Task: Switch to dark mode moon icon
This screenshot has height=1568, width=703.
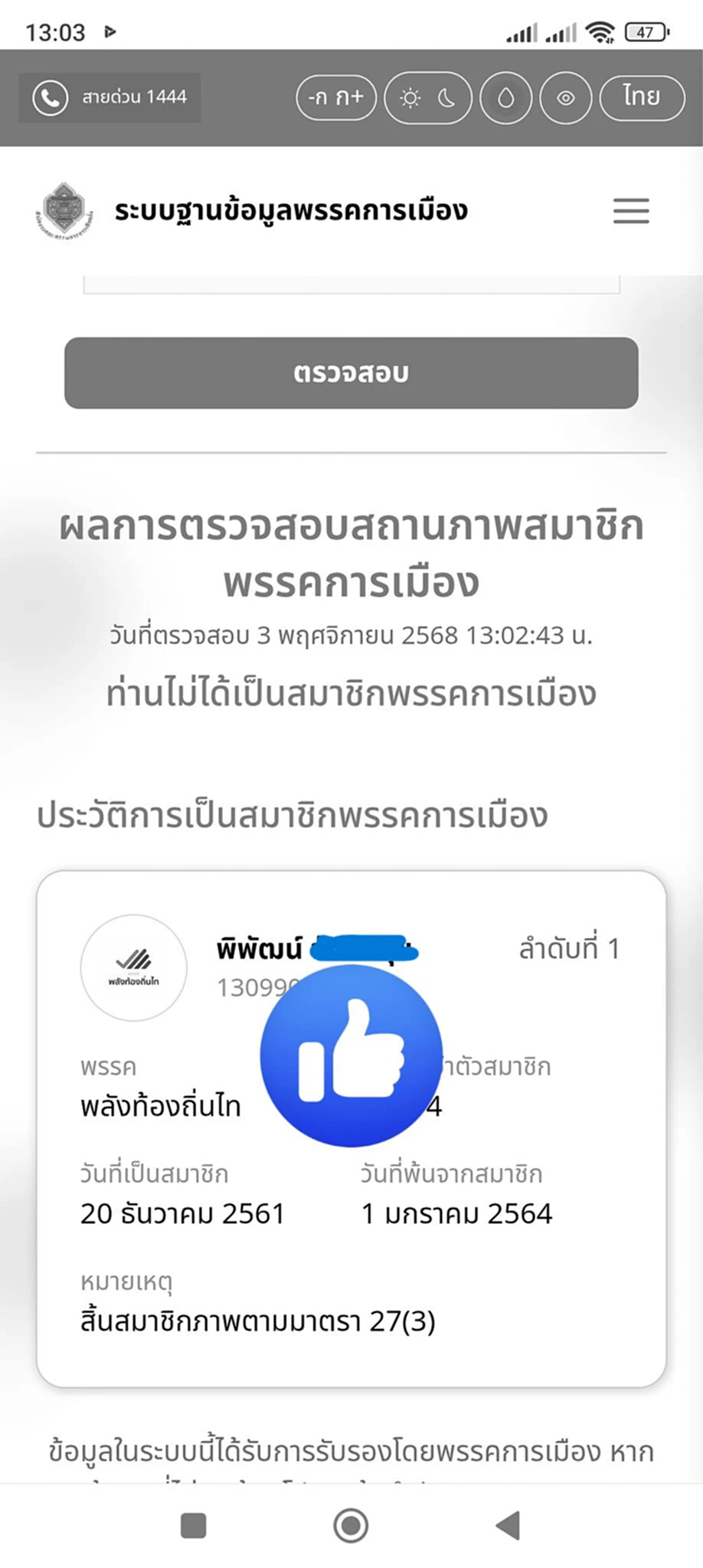Action: point(446,98)
